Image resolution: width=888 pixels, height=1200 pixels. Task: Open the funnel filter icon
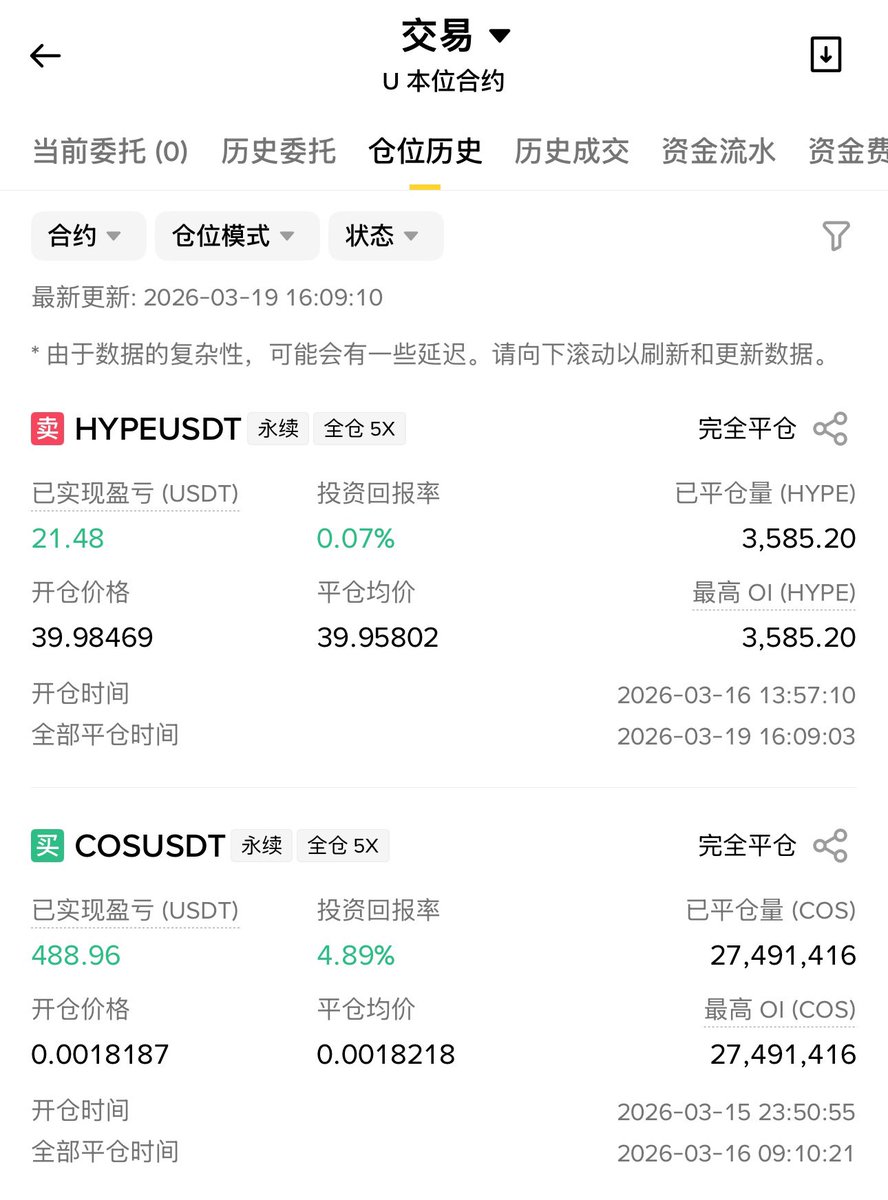(x=836, y=236)
